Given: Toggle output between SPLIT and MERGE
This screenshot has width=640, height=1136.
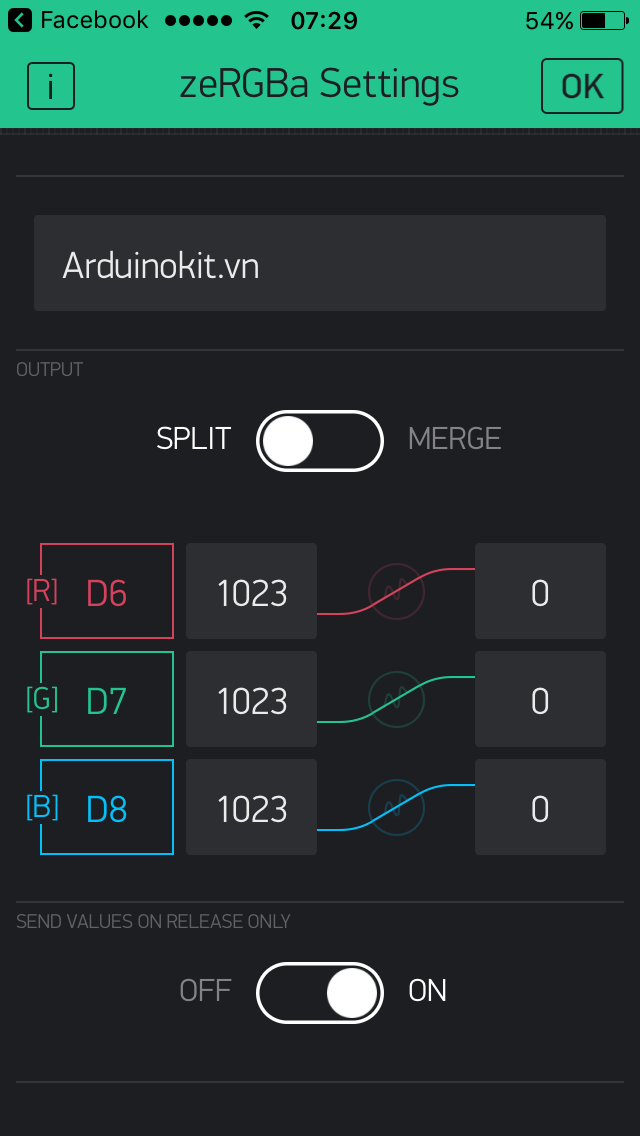Looking at the screenshot, I should pyautogui.click(x=320, y=440).
